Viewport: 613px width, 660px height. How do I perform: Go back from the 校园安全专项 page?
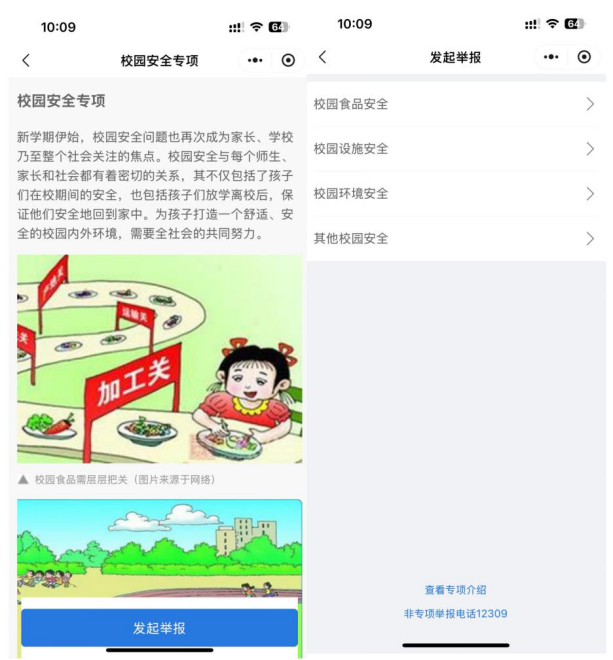(26, 60)
